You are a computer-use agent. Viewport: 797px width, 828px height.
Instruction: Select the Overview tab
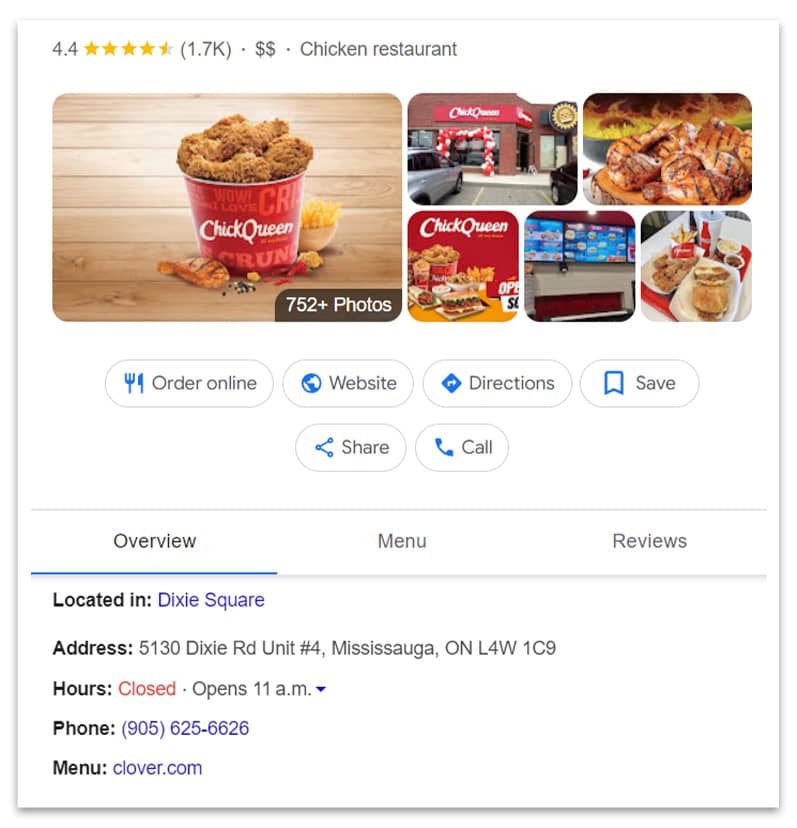pos(154,541)
